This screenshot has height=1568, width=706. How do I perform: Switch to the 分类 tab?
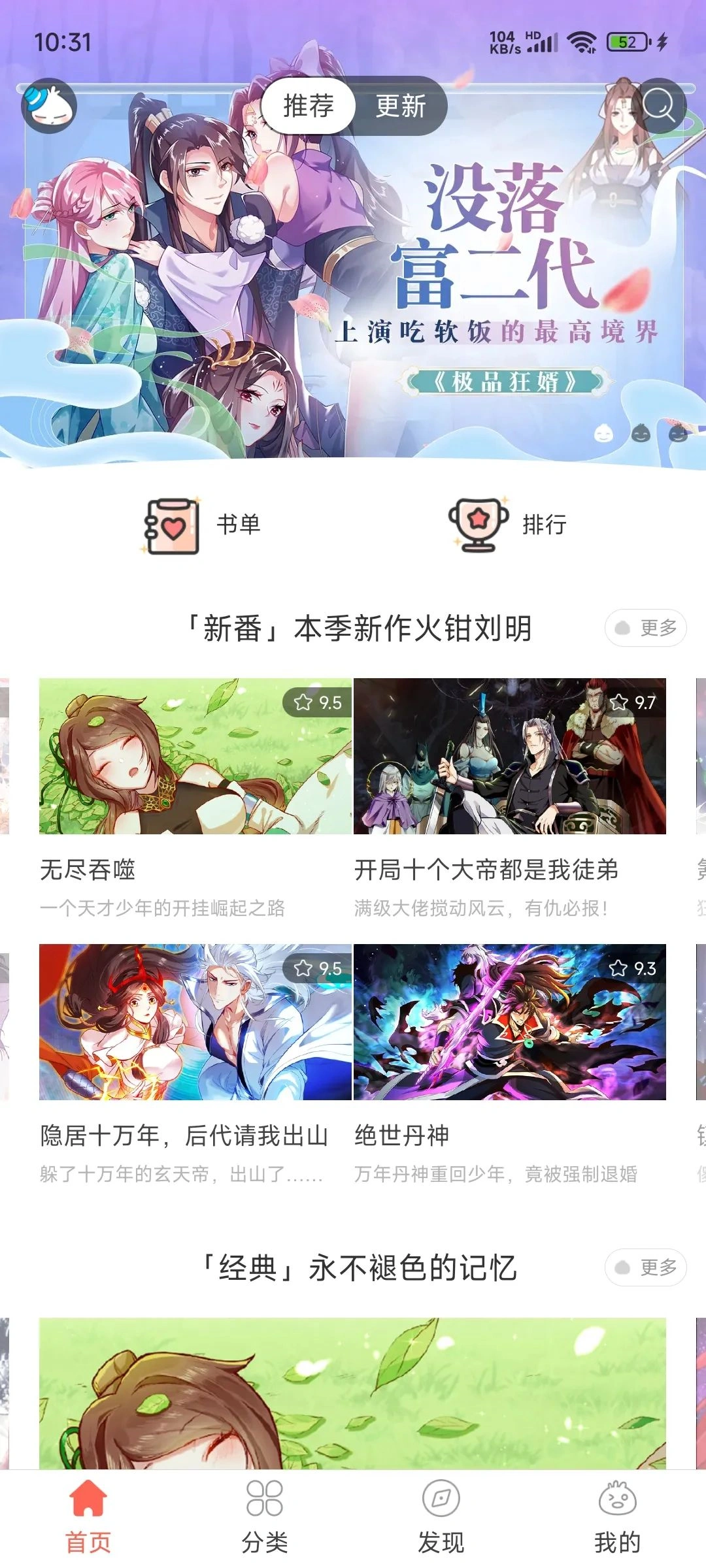click(265, 1517)
